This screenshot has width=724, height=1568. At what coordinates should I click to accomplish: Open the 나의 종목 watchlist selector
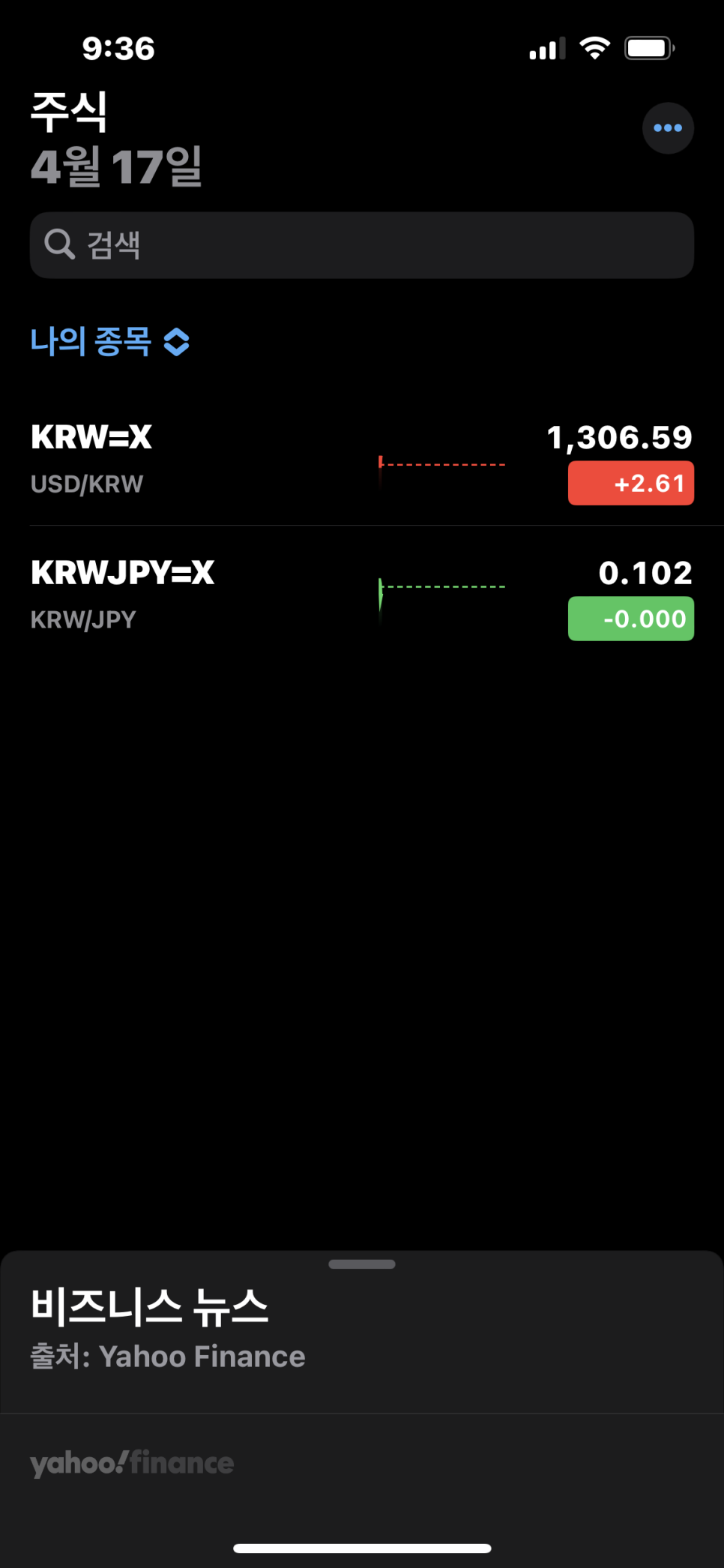coord(109,342)
